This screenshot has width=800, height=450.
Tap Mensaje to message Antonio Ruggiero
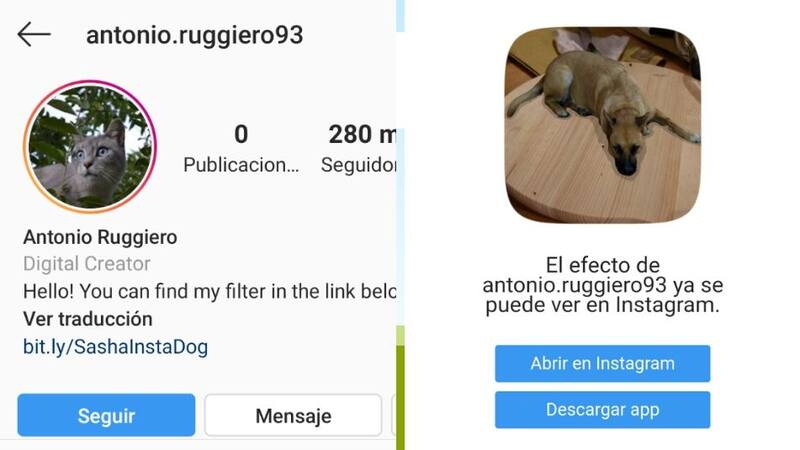click(x=293, y=415)
